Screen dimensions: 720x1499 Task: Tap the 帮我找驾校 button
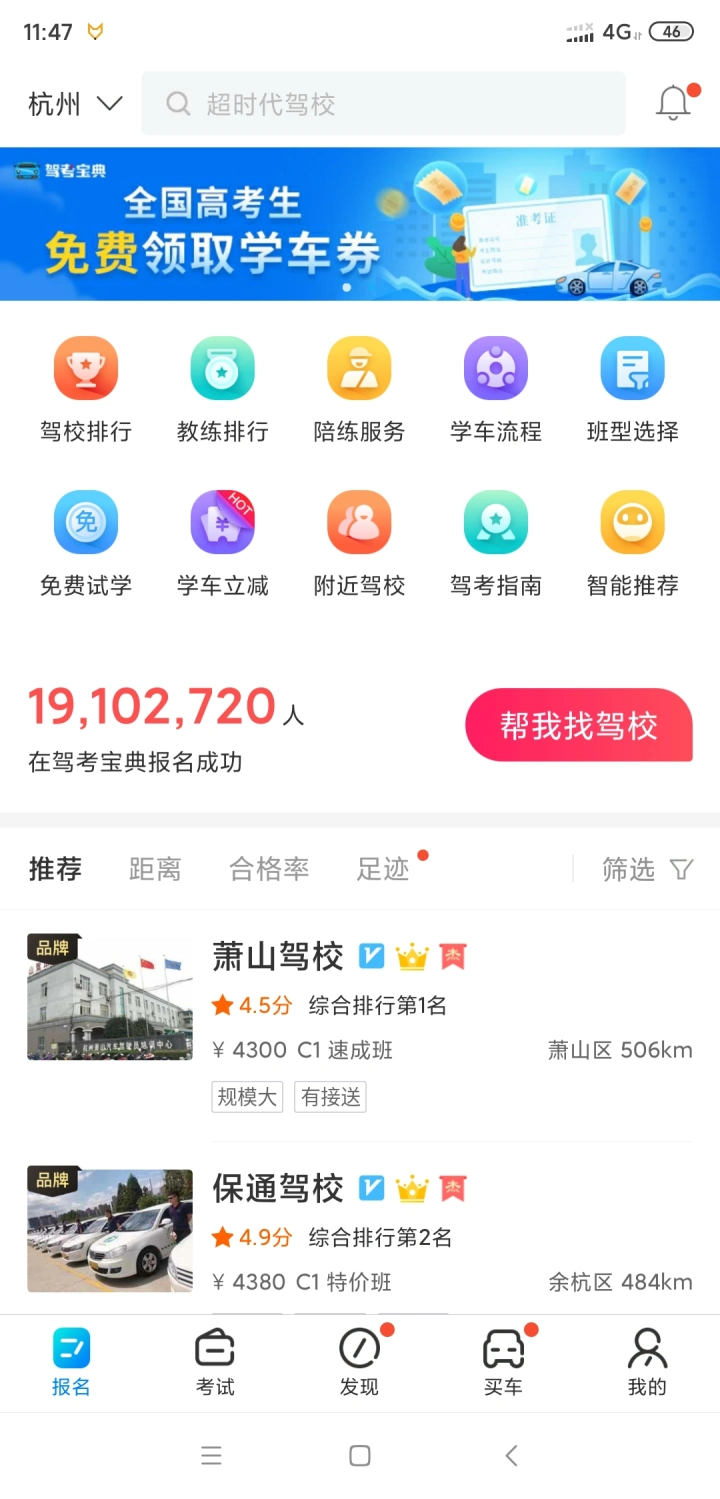578,726
